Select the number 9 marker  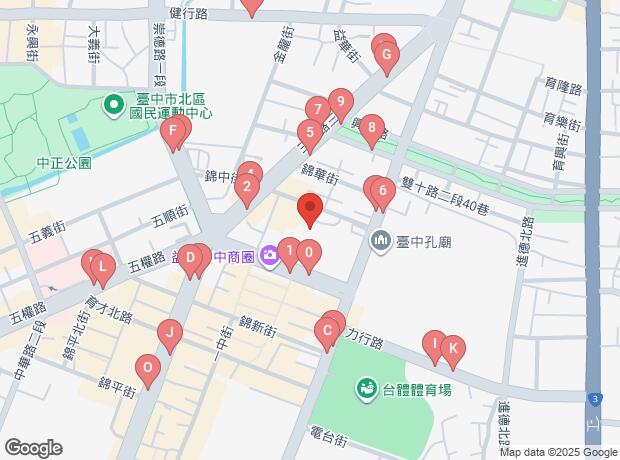point(341,103)
